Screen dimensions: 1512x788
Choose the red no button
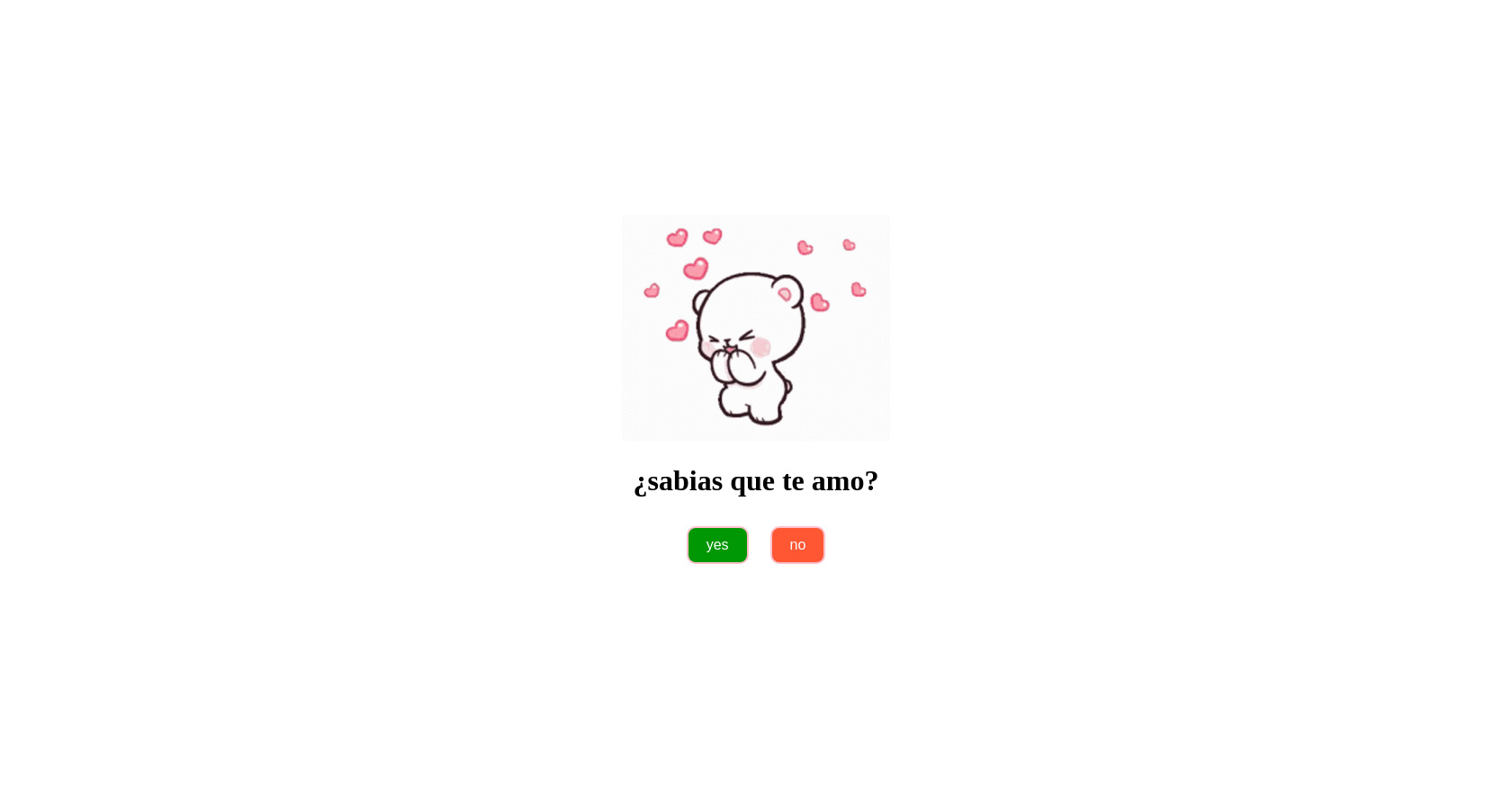pos(797,545)
